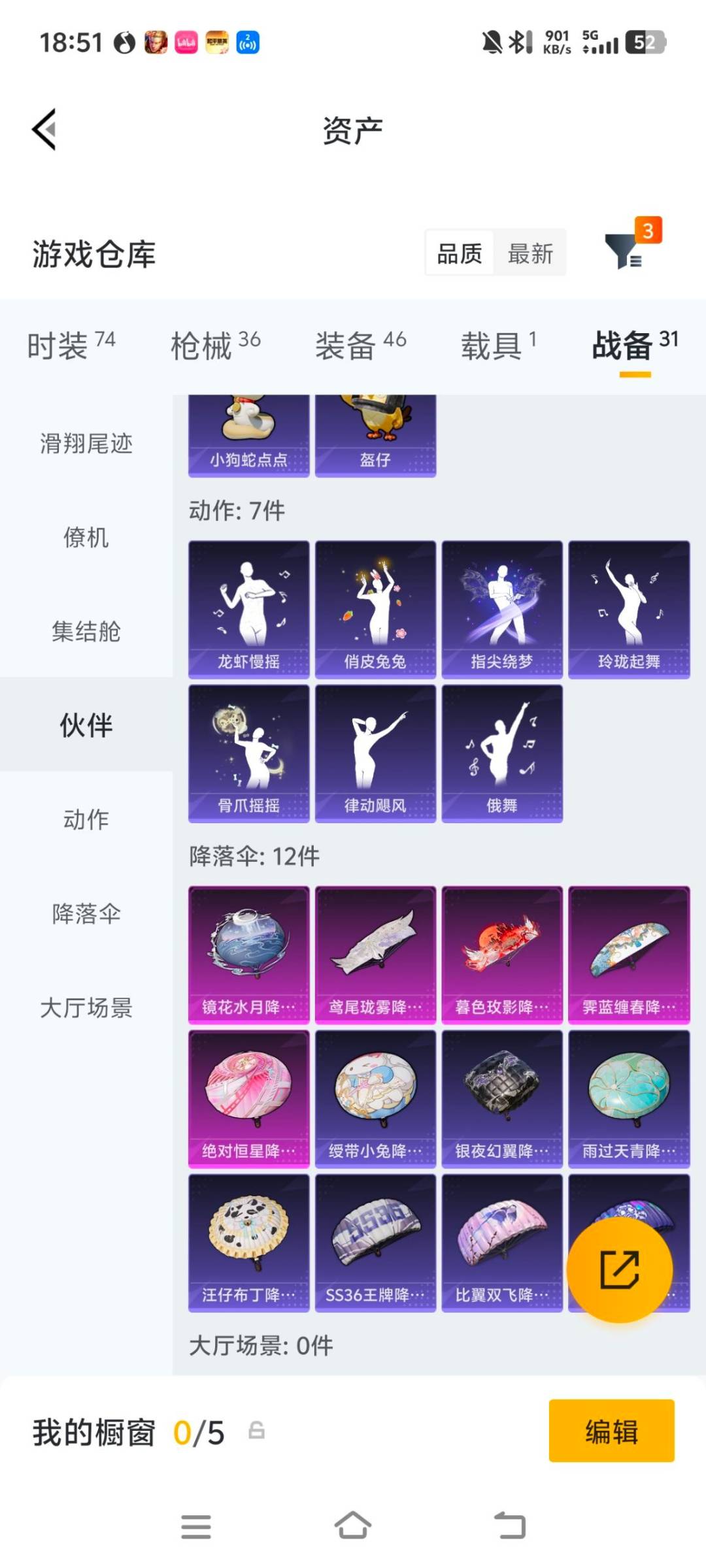This screenshot has height=1568, width=706.
Task: Tap the home navigation icon
Action: click(x=353, y=1526)
